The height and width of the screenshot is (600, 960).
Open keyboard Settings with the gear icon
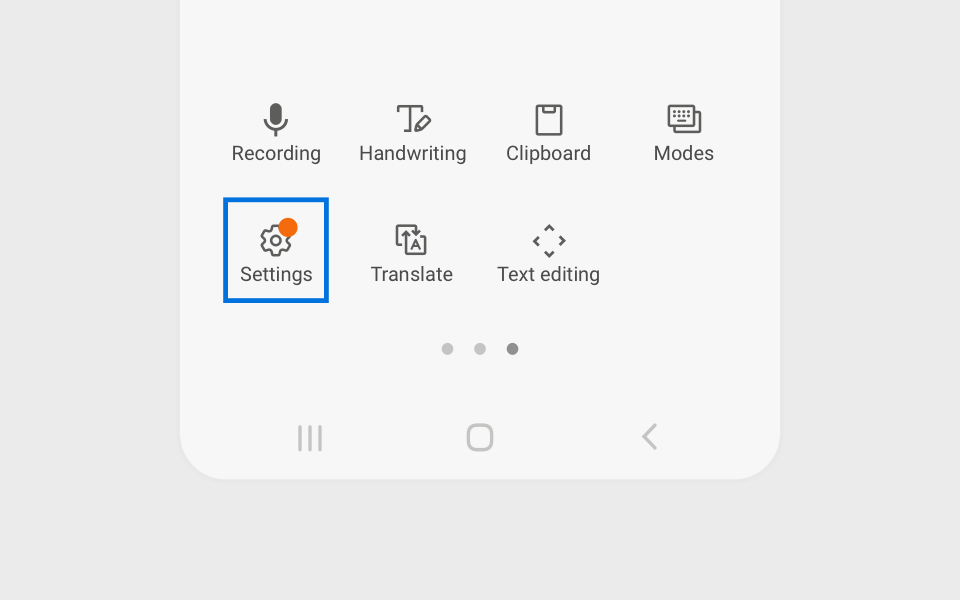[276, 250]
